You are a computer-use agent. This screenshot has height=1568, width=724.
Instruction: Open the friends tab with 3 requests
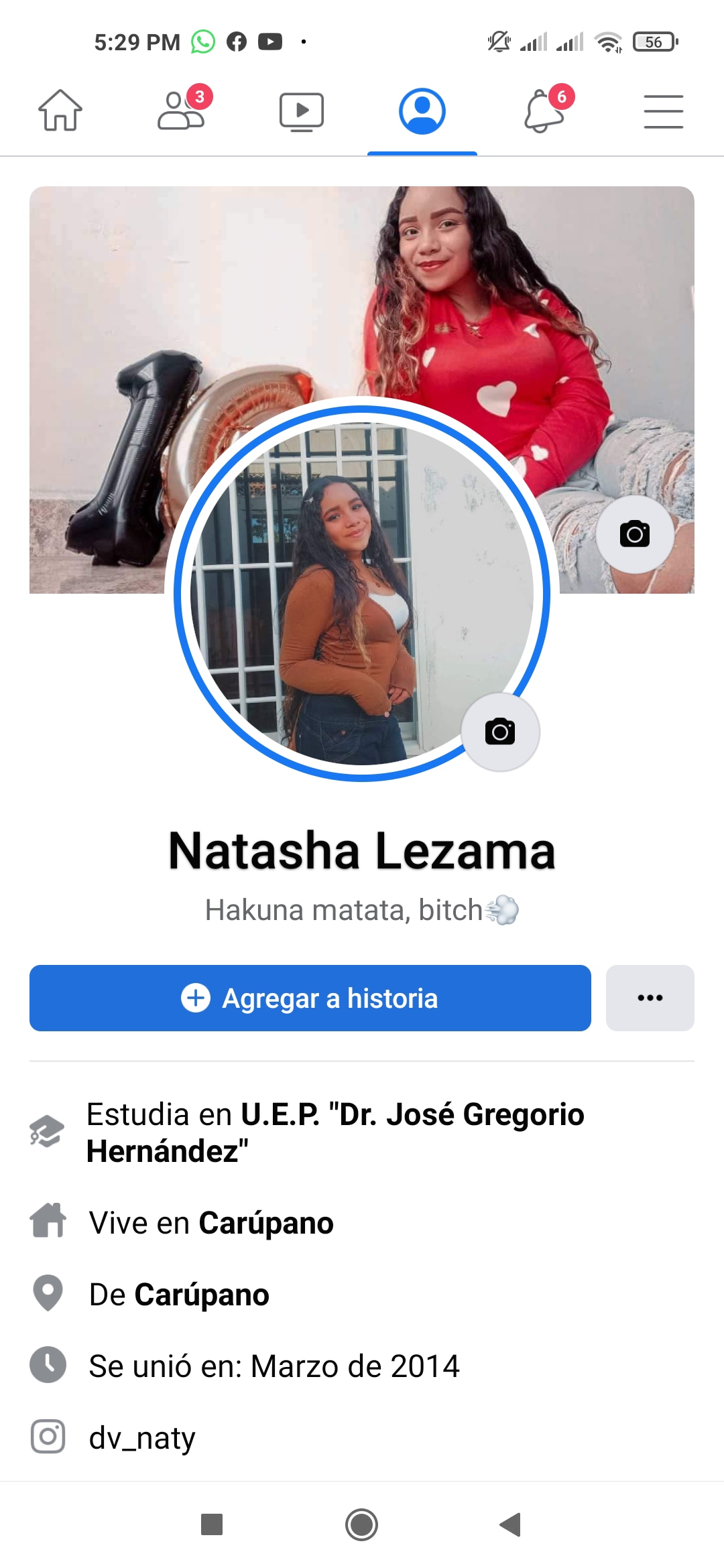(x=181, y=111)
